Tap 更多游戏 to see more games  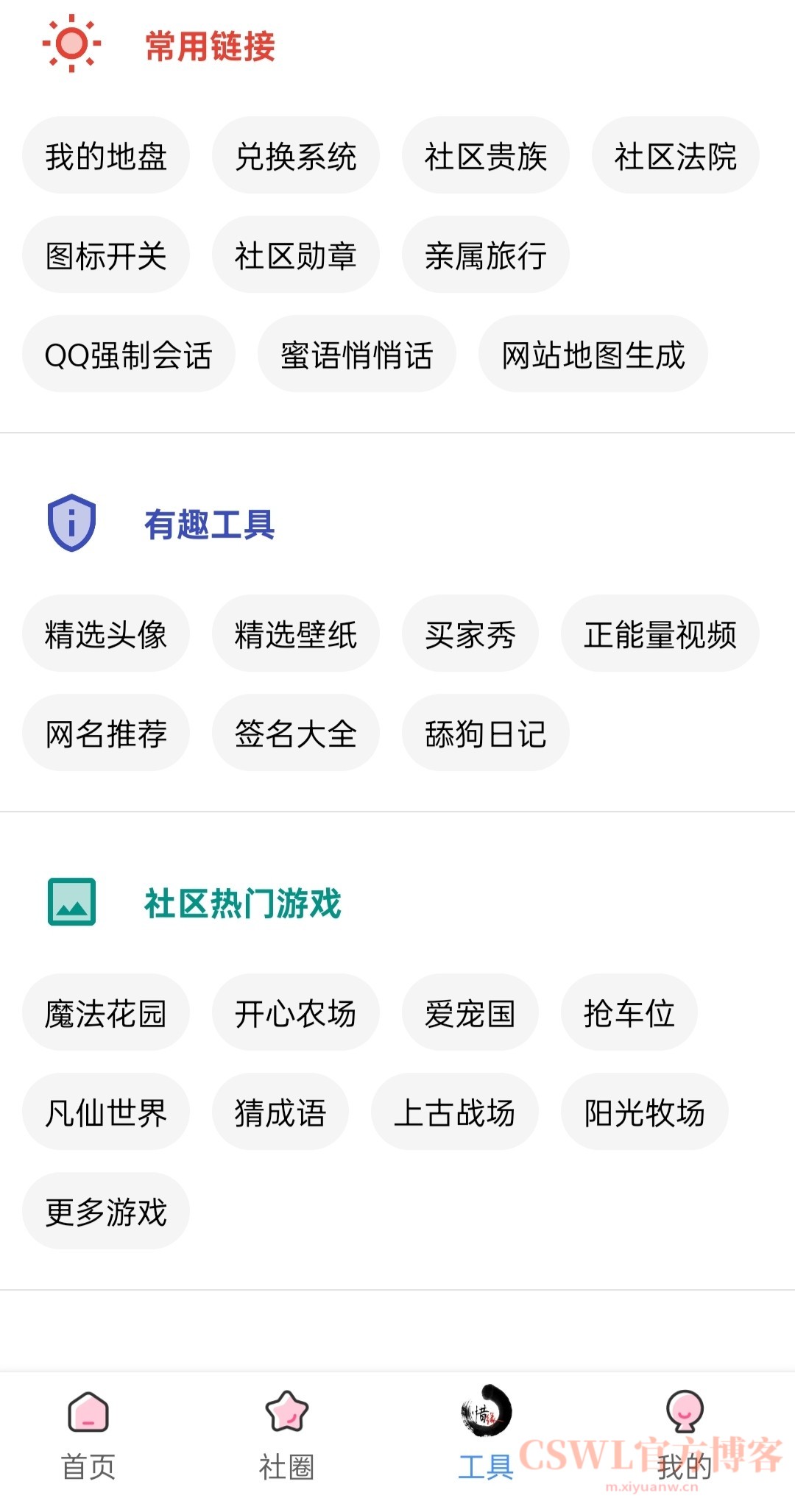click(x=106, y=1212)
